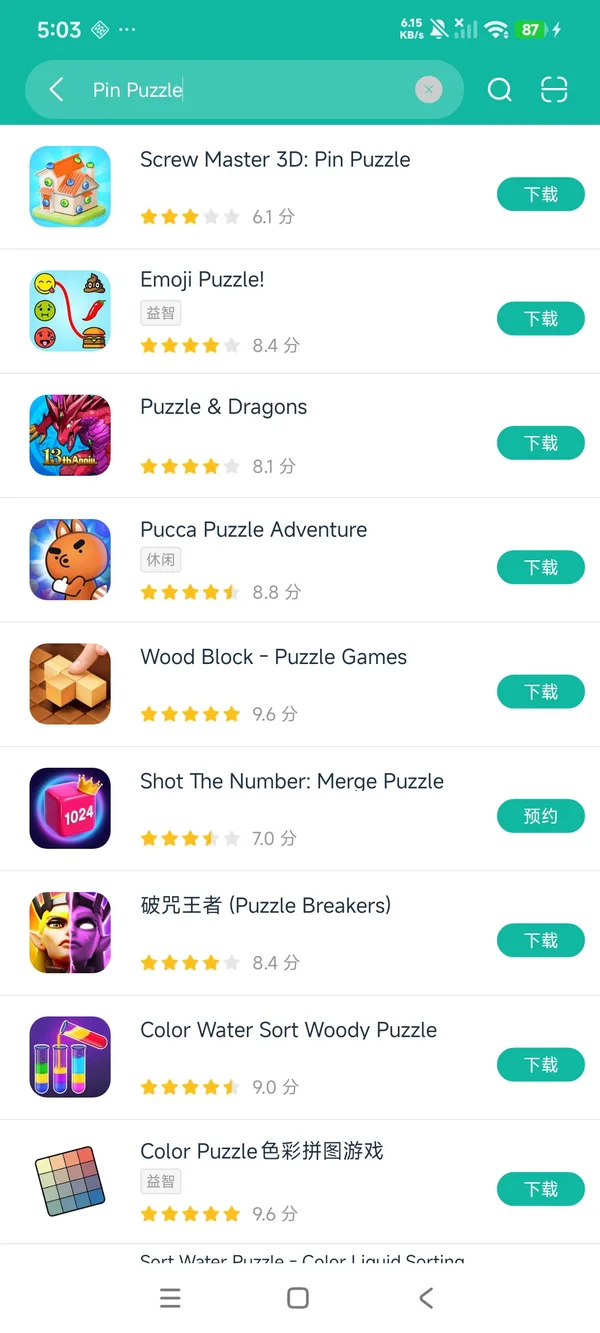Open Puzzle & Dragons app page

pos(223,407)
